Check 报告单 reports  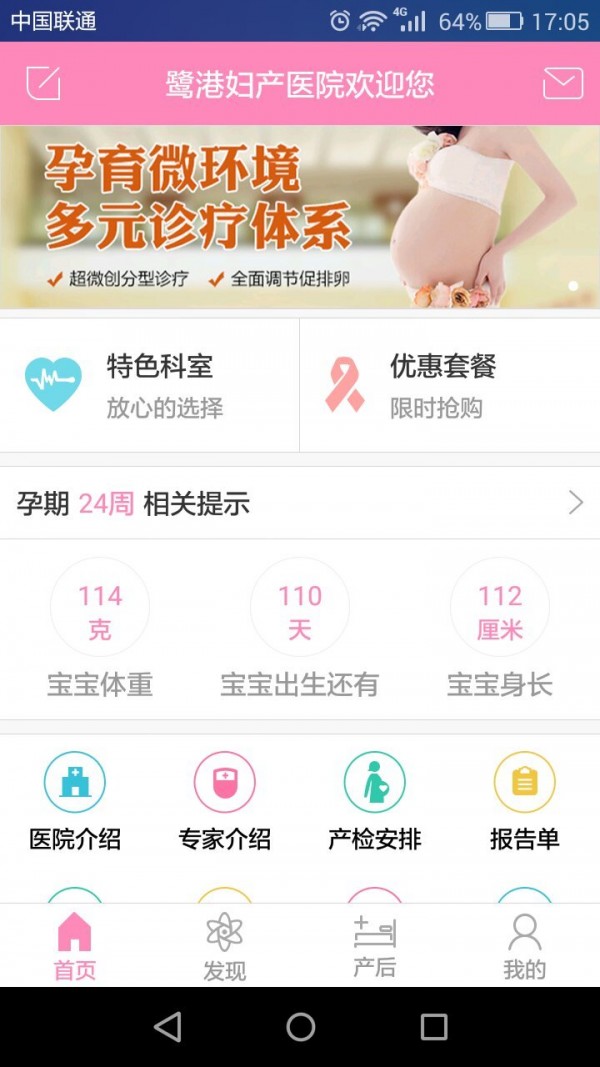pyautogui.click(x=525, y=802)
